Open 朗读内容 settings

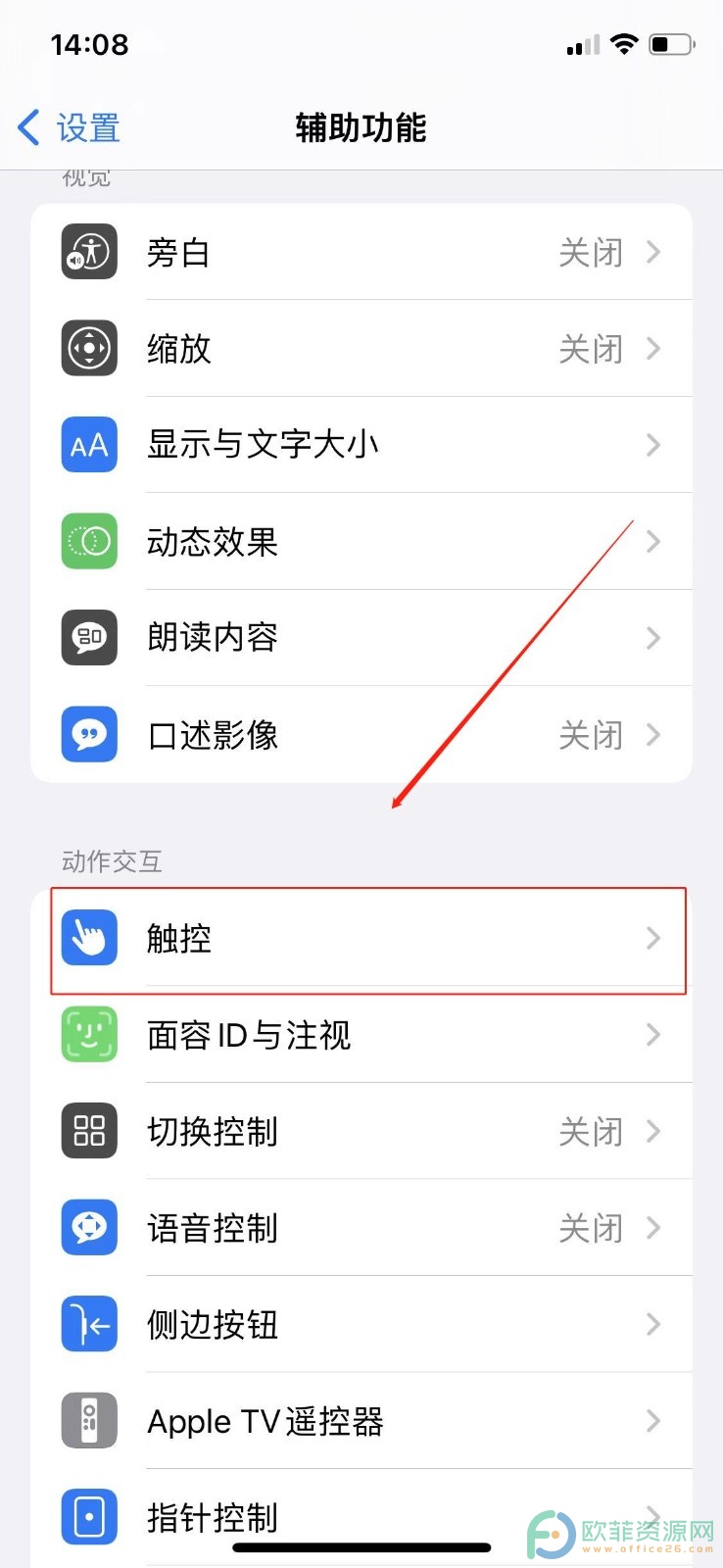click(x=361, y=638)
